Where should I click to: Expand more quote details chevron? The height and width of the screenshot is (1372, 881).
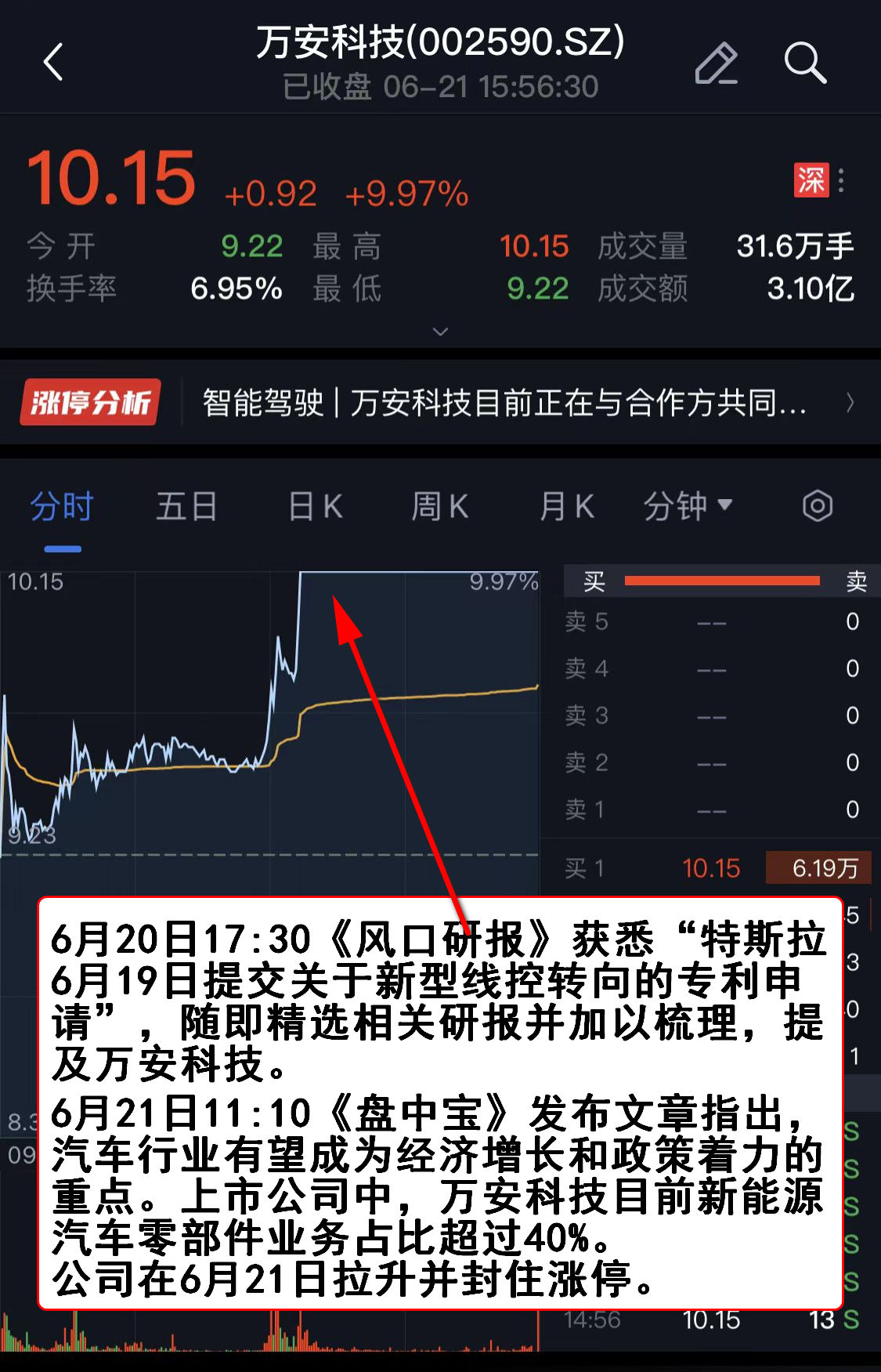pyautogui.click(x=441, y=331)
